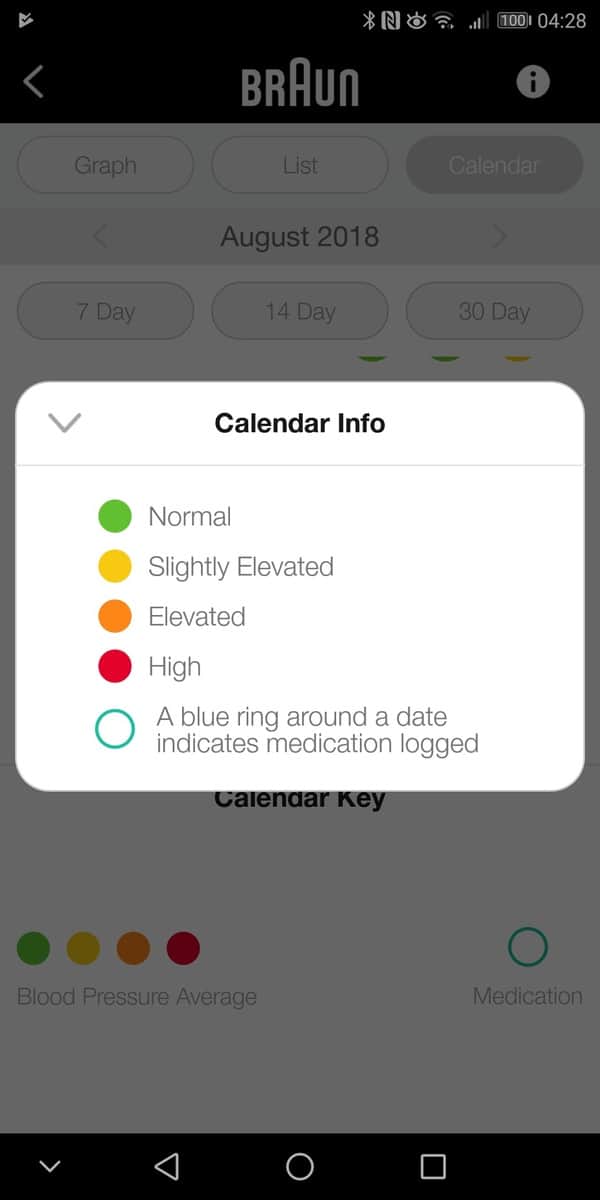
Task: Collapse the Calendar Info popup
Action: click(65, 423)
